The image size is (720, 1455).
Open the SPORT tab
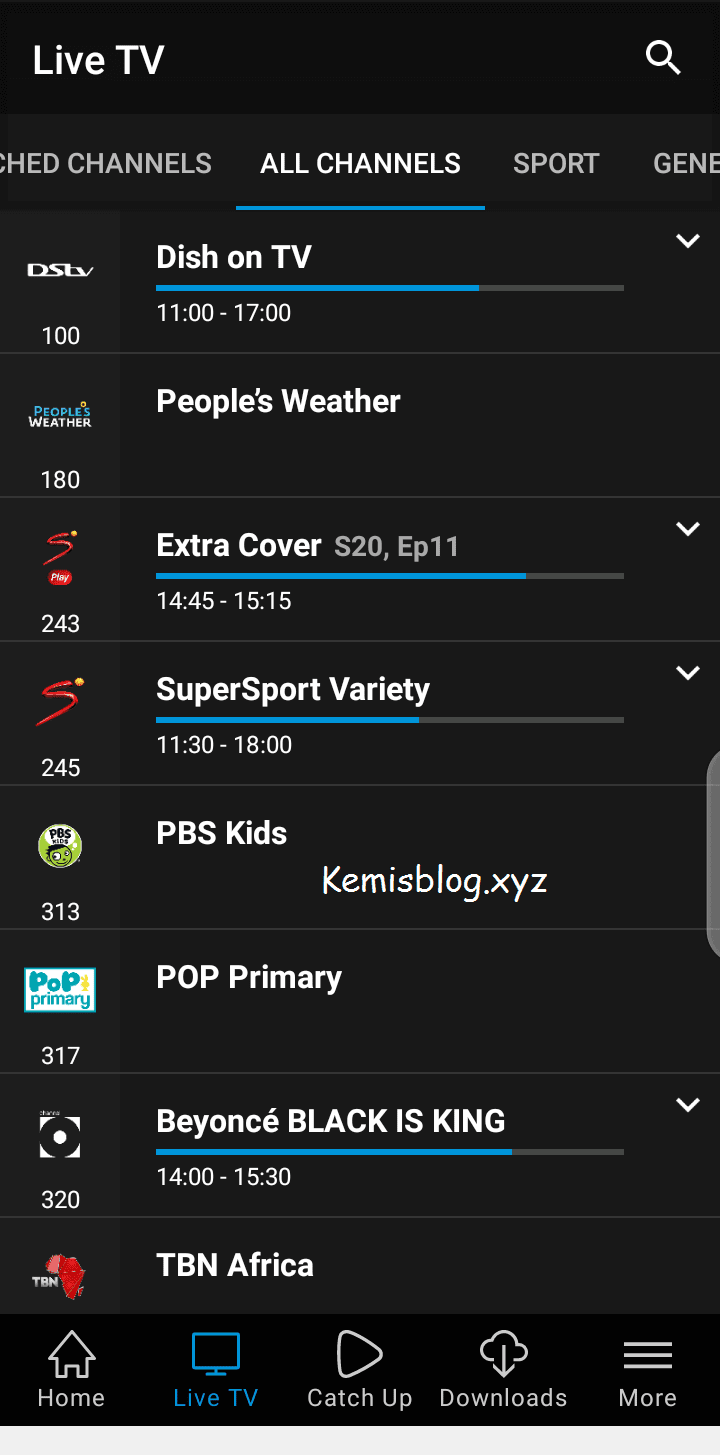[556, 163]
